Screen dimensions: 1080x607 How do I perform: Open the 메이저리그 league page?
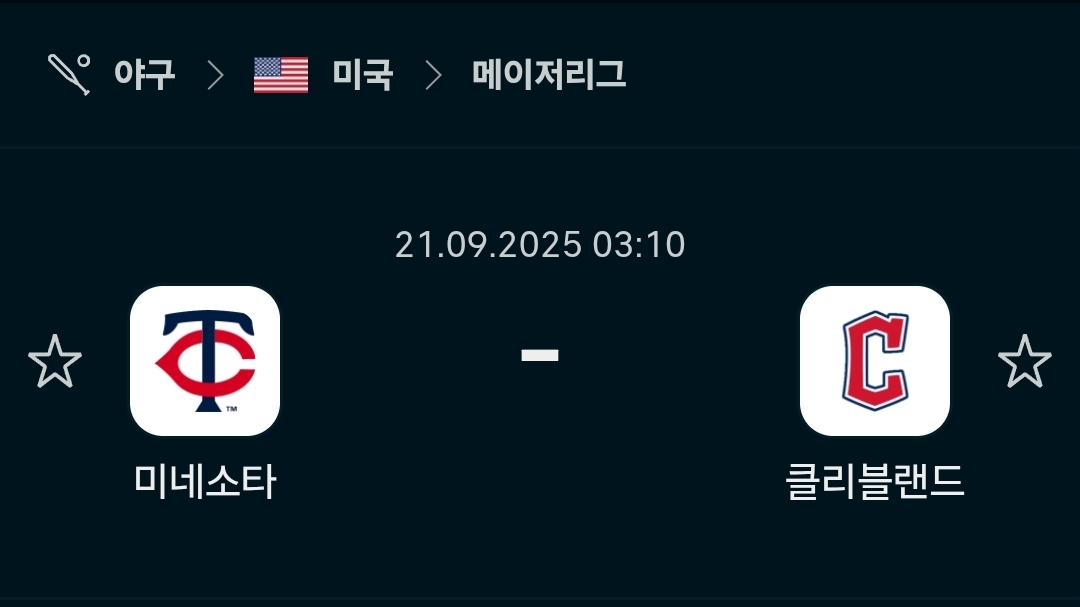549,75
